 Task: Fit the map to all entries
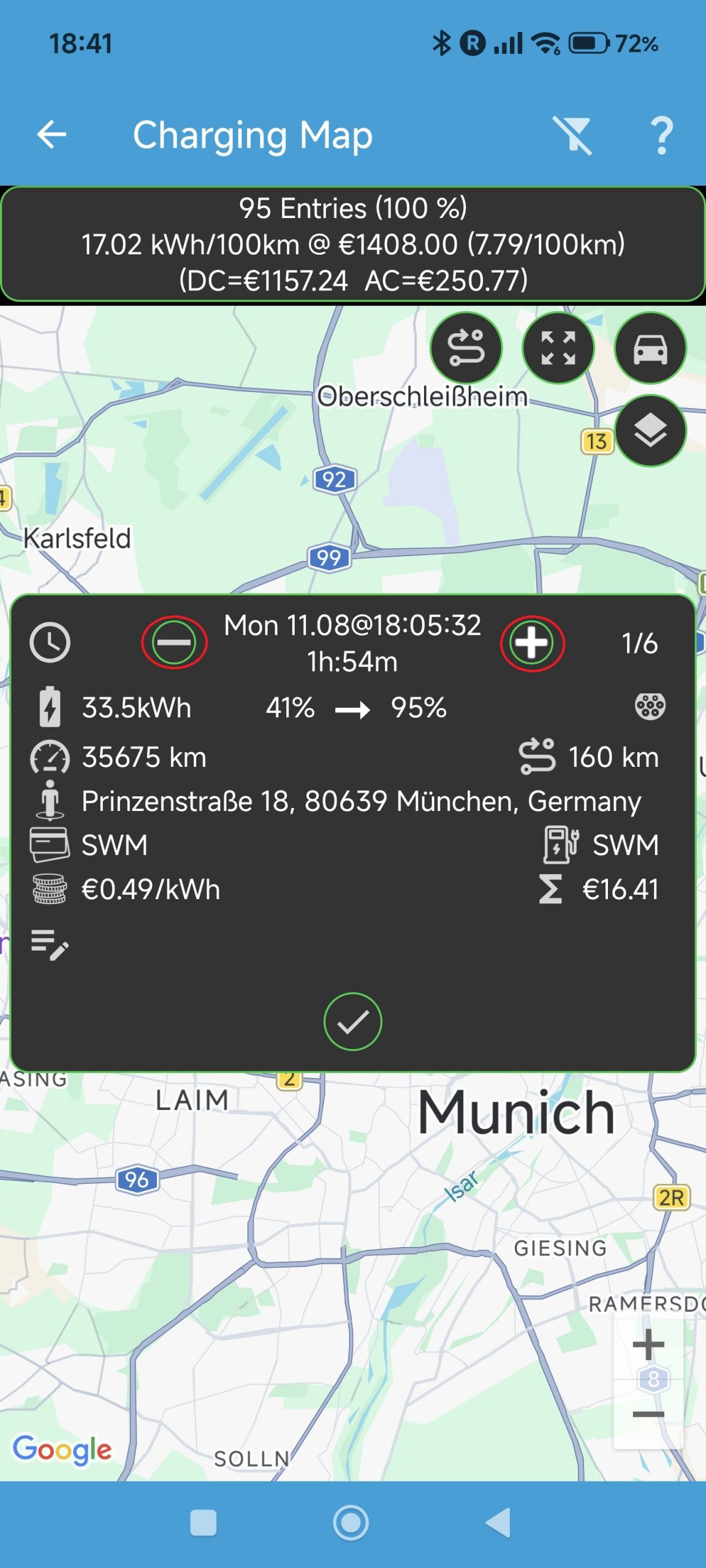(x=558, y=348)
